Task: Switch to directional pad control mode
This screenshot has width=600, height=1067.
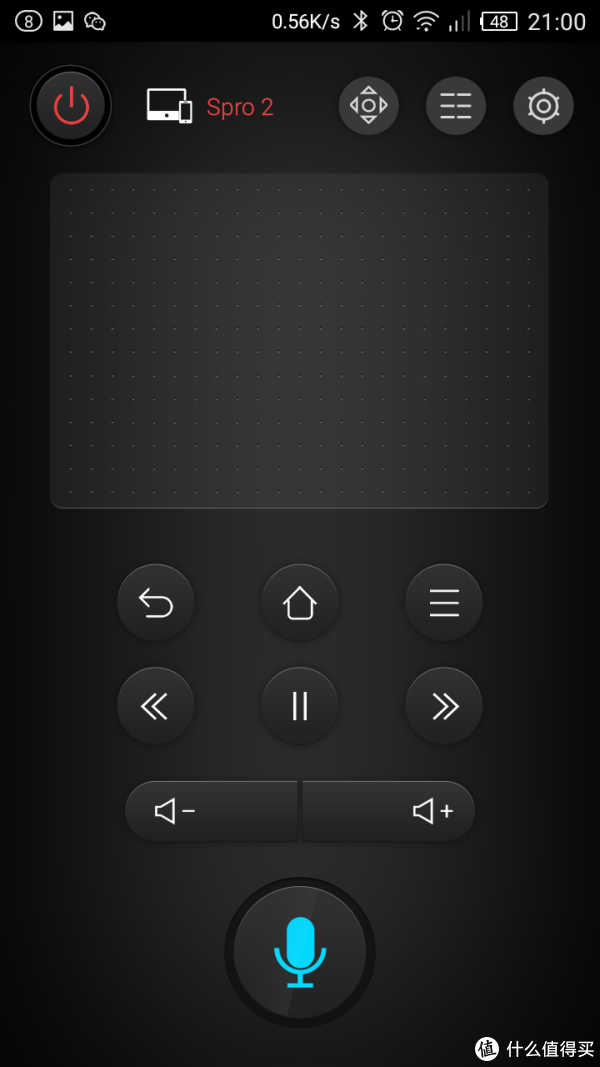Action: pyautogui.click(x=368, y=106)
